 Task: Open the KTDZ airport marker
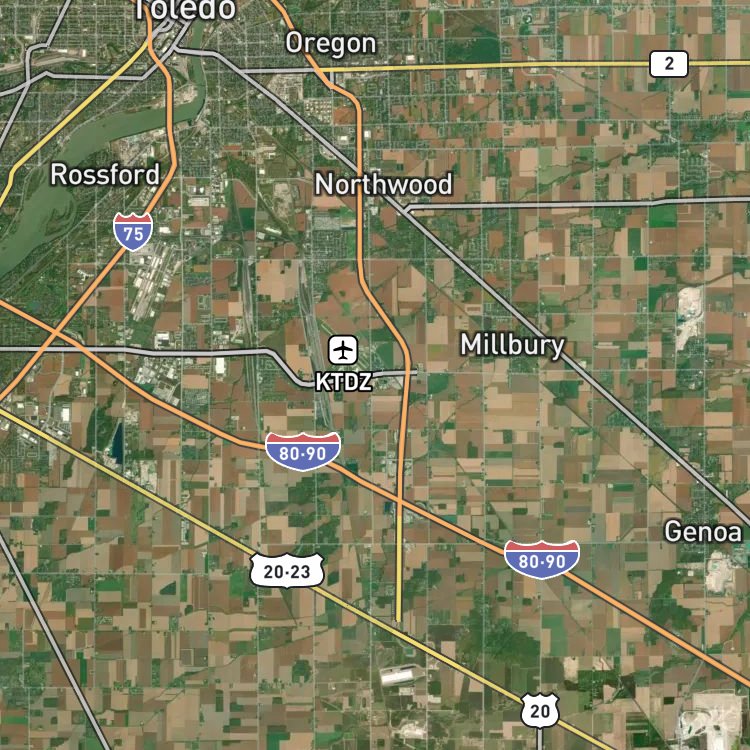(x=343, y=350)
